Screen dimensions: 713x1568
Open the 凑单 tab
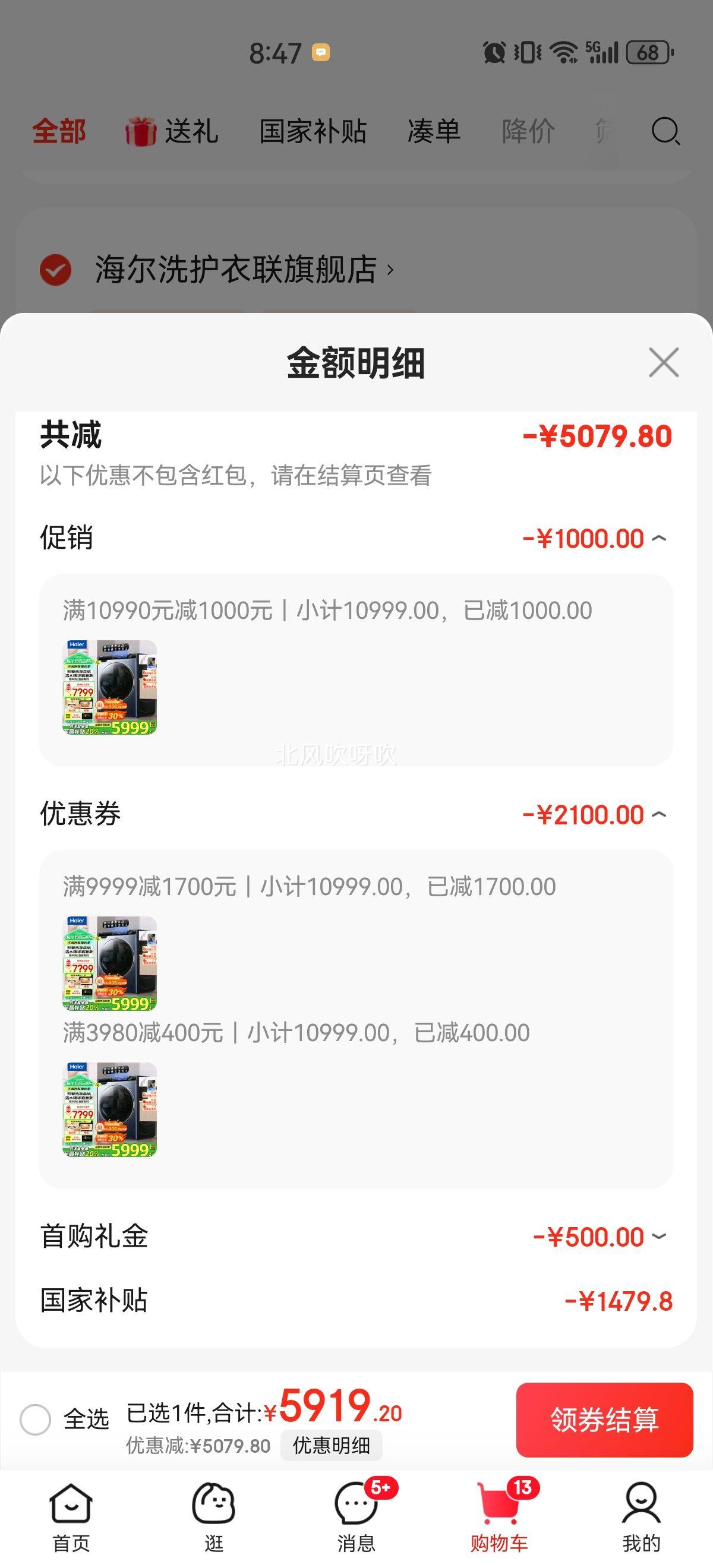click(x=433, y=131)
